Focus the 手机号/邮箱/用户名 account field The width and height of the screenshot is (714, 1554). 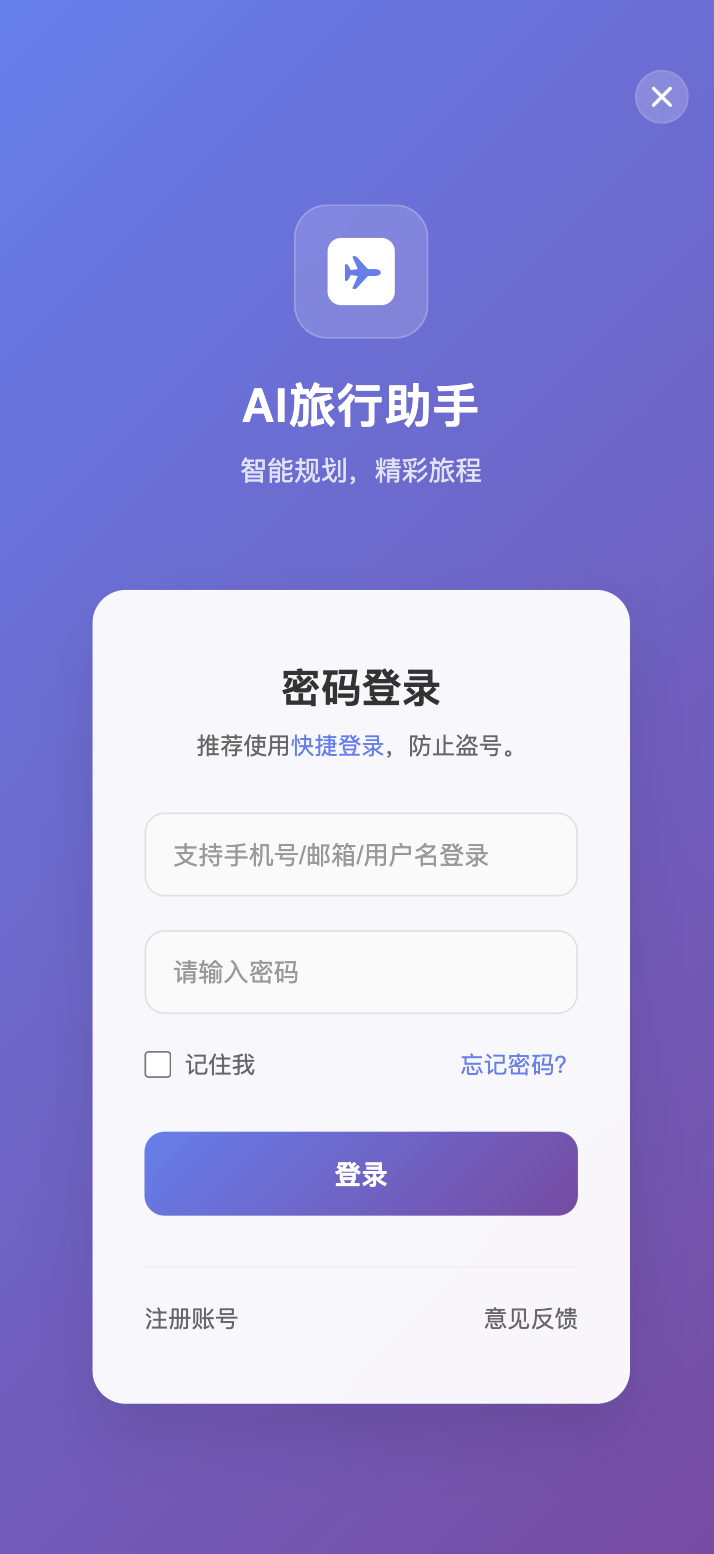361,855
